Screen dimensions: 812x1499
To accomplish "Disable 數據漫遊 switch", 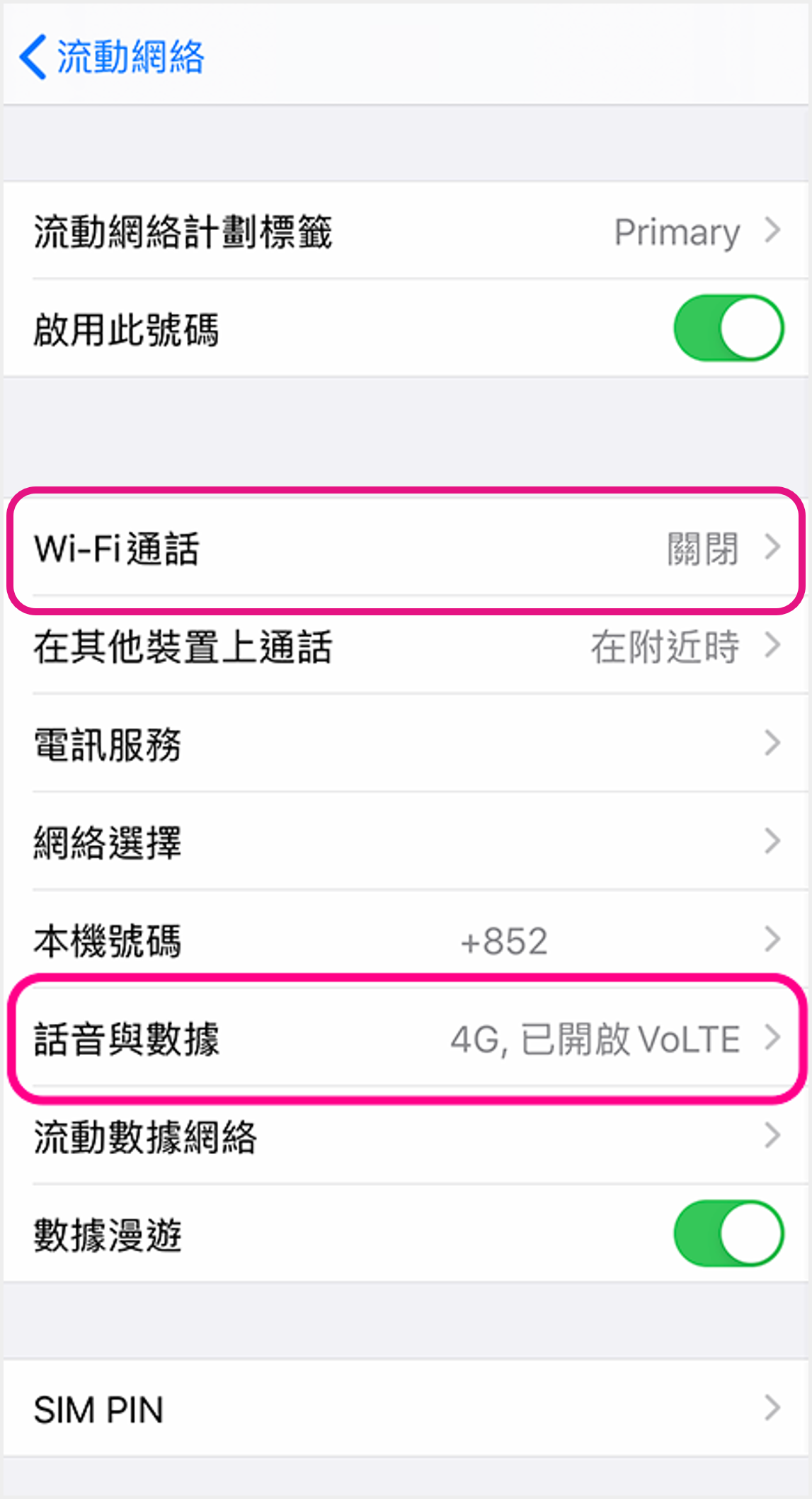I will [x=728, y=1233].
